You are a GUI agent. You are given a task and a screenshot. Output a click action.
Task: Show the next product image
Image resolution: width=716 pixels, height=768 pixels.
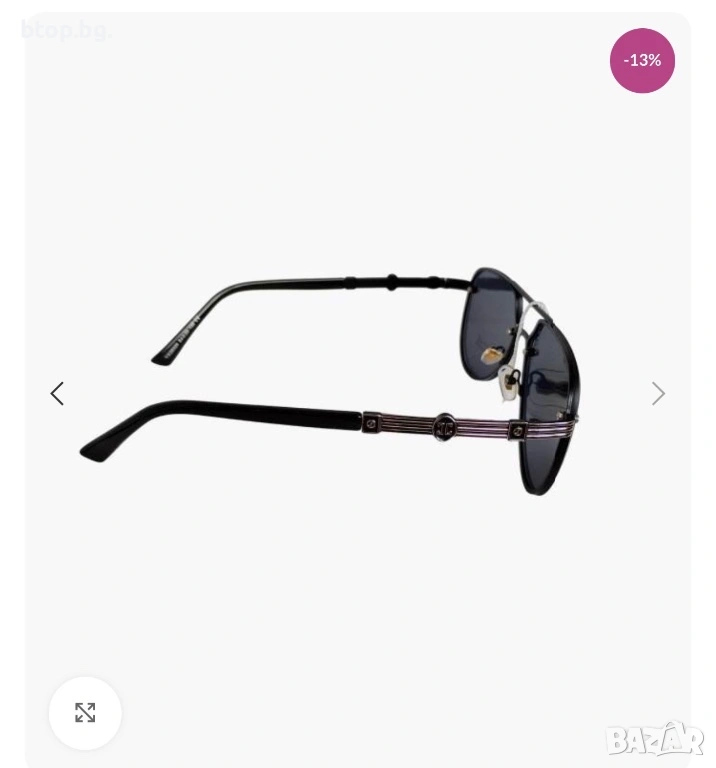point(658,394)
